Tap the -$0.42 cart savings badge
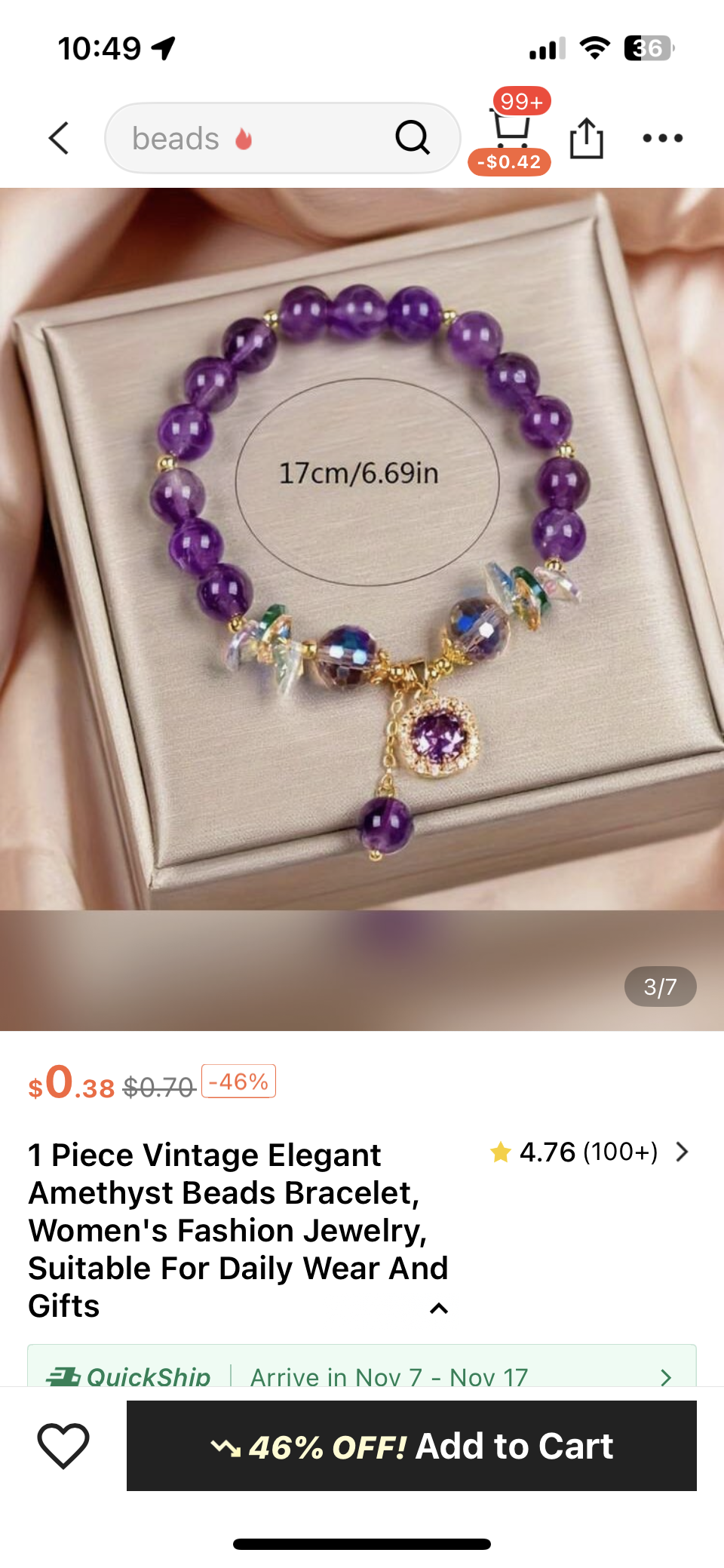724x1568 pixels. pyautogui.click(x=511, y=161)
